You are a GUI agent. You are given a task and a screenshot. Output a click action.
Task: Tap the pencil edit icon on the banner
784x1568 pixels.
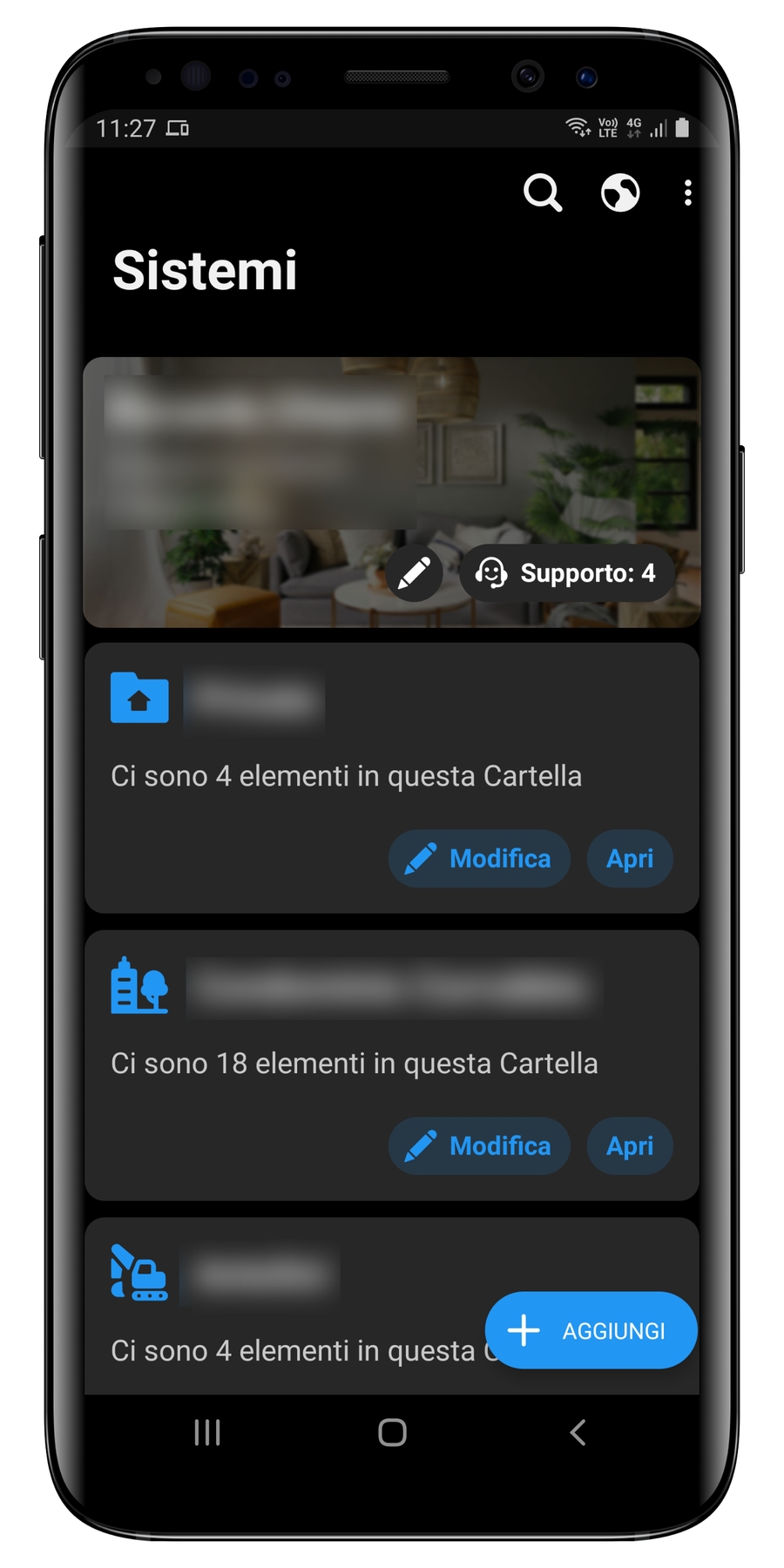pyautogui.click(x=415, y=573)
